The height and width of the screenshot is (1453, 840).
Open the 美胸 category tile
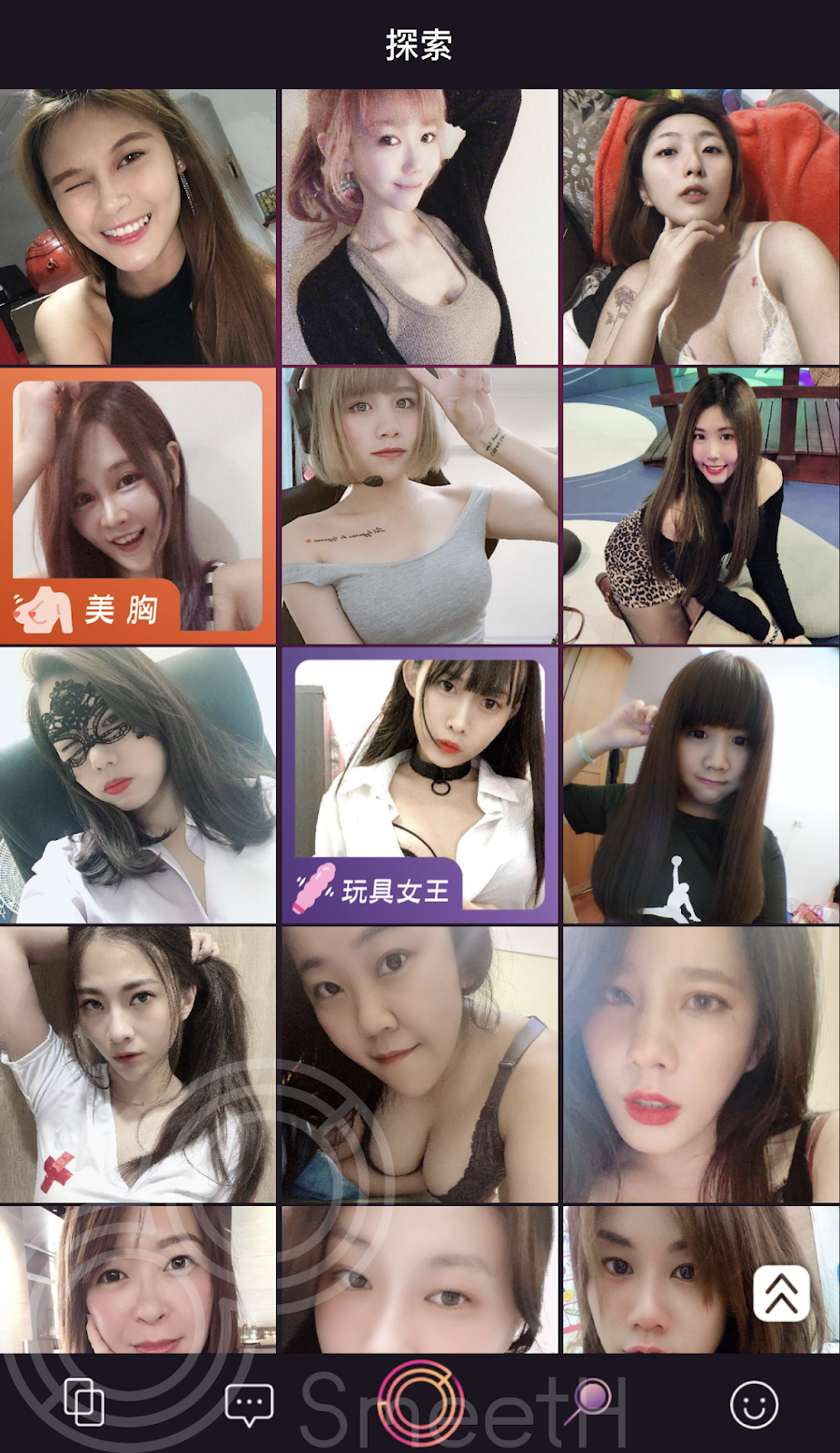click(x=138, y=506)
